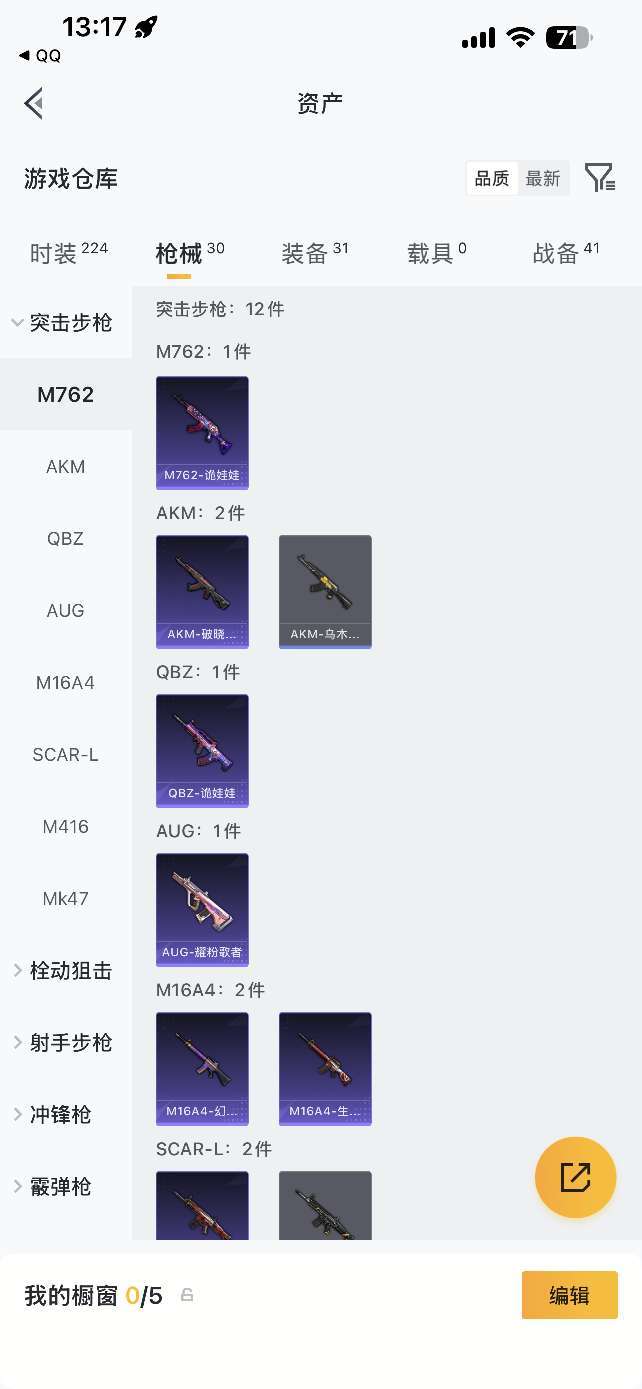The height and width of the screenshot is (1389, 642).
Task: Sort items by 品质
Action: tap(492, 178)
